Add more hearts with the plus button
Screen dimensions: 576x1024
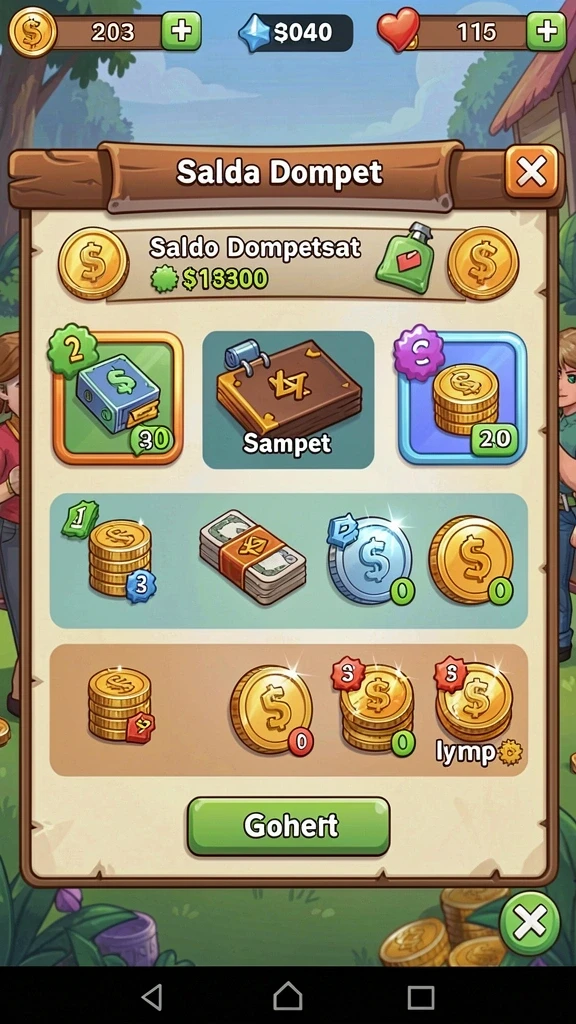click(x=546, y=31)
